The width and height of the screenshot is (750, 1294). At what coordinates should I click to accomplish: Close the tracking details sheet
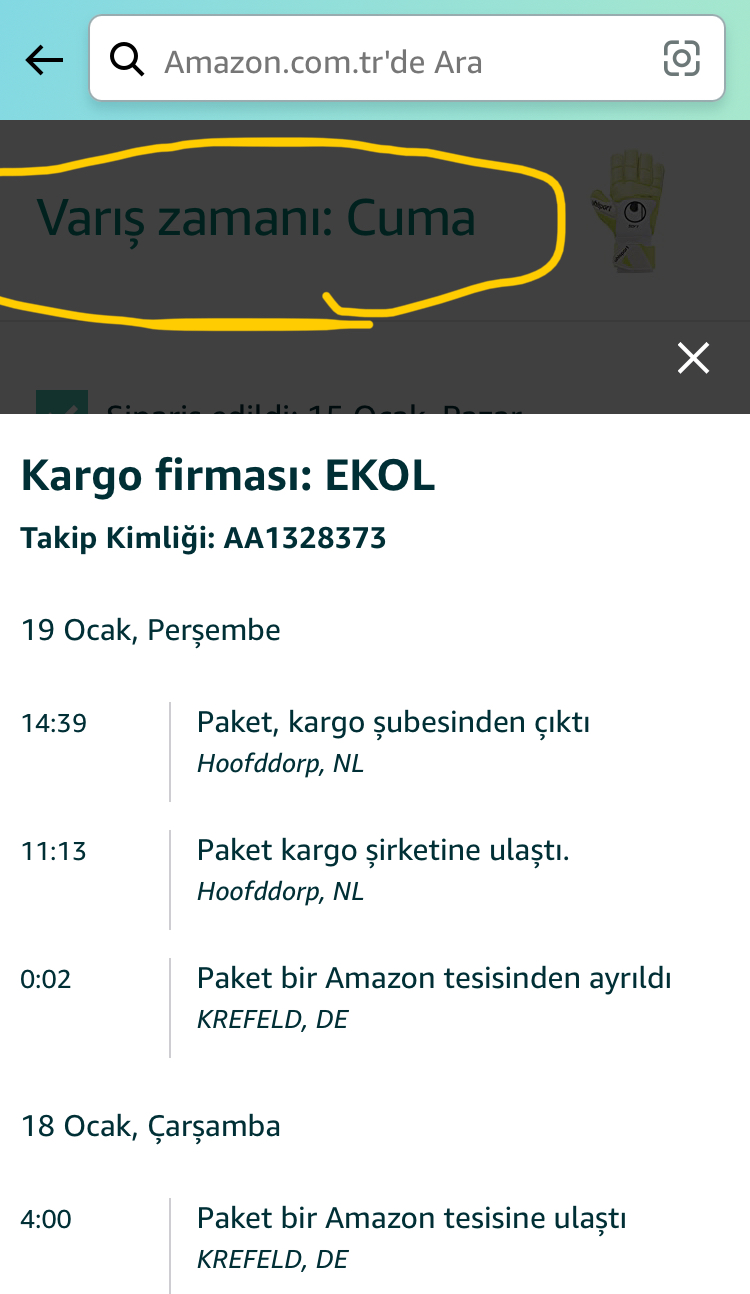click(693, 358)
